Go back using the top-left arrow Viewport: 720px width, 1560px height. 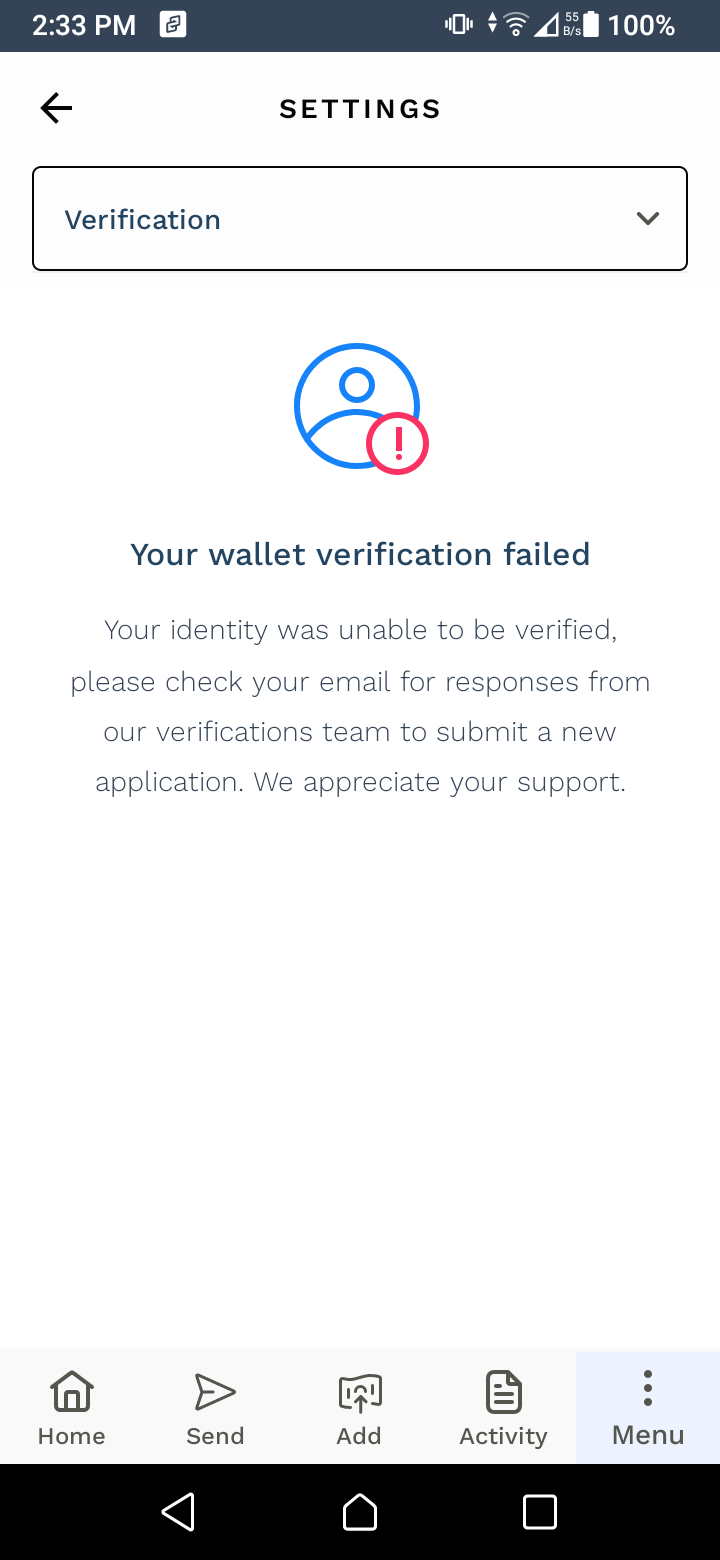56,108
